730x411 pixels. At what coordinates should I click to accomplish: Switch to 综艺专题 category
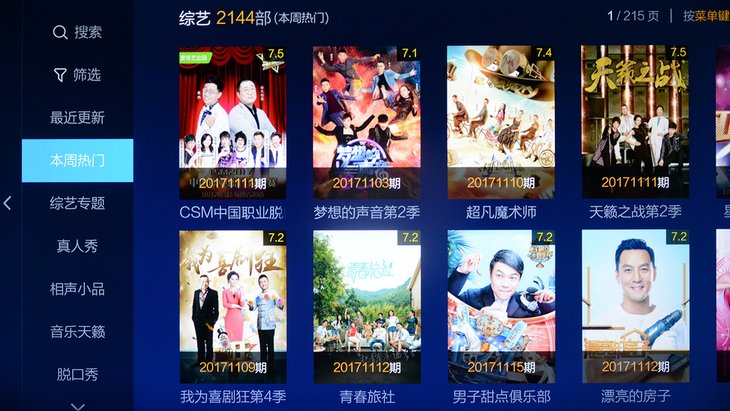[77, 203]
